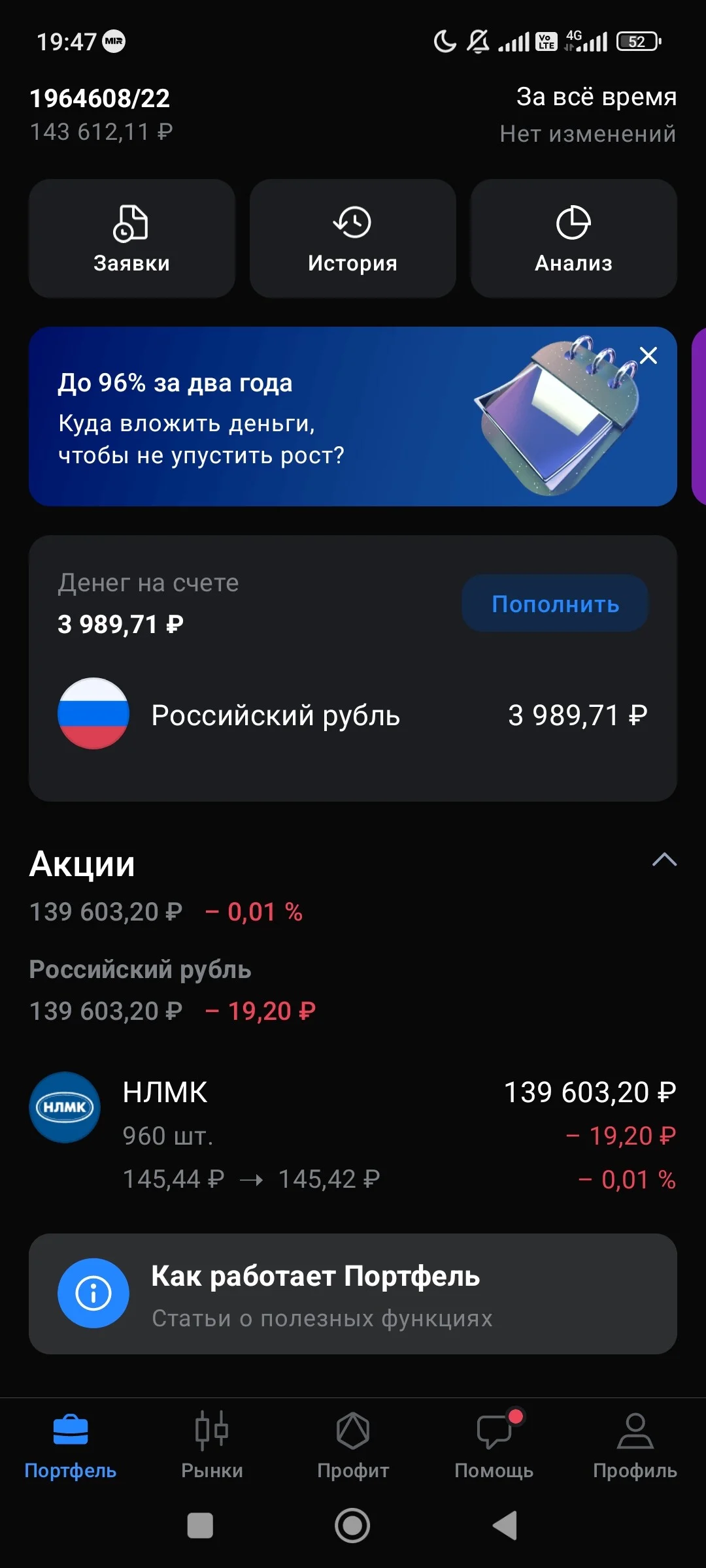706x1568 pixels.
Task: Go to the system home screen
Action: (x=352, y=1526)
